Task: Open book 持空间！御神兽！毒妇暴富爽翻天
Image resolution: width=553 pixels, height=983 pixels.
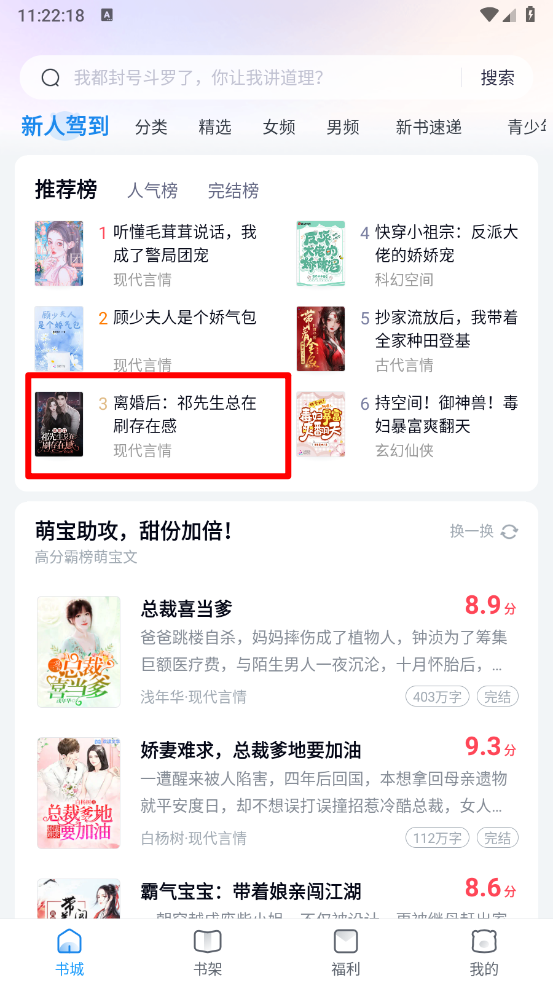Action: (x=408, y=426)
